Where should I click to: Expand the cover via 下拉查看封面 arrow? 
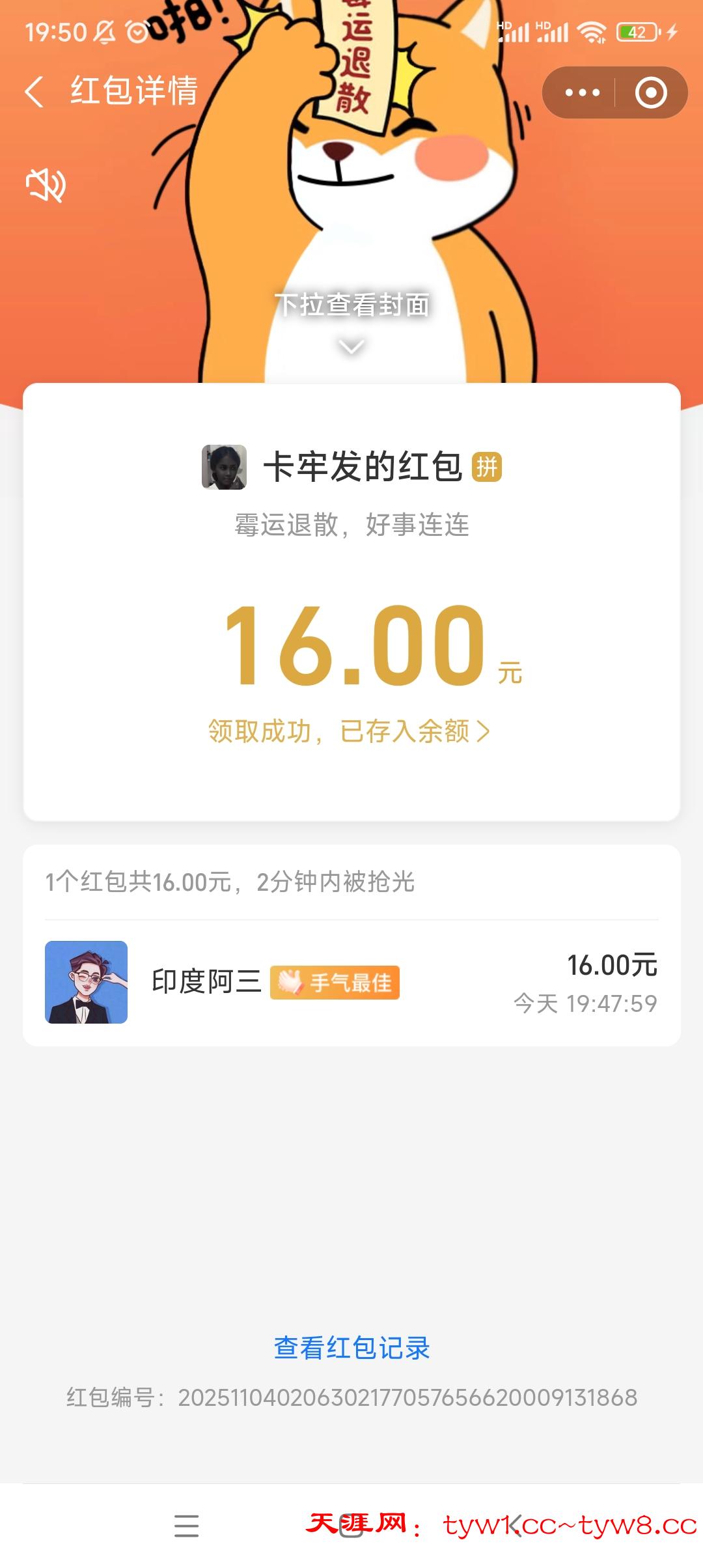coord(351,346)
